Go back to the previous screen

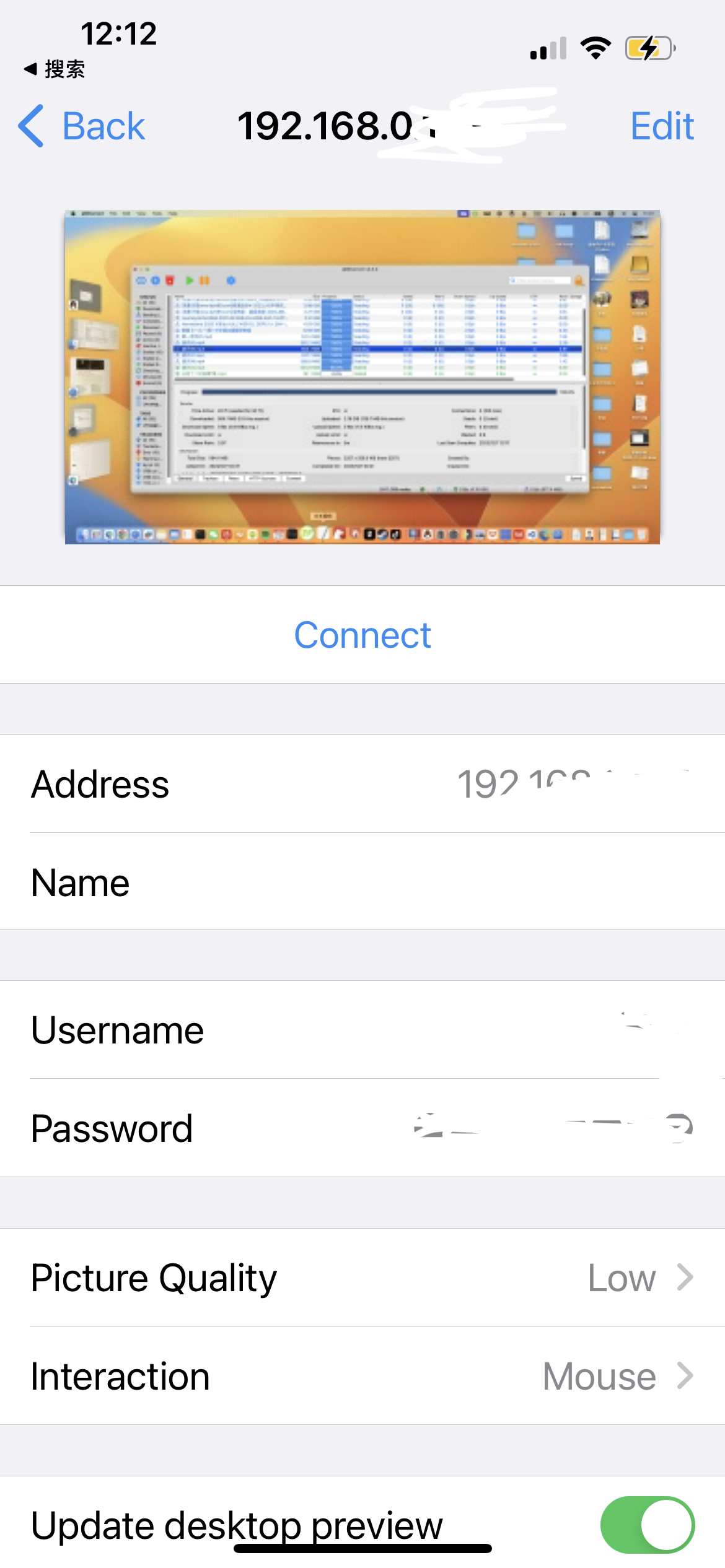click(x=82, y=126)
